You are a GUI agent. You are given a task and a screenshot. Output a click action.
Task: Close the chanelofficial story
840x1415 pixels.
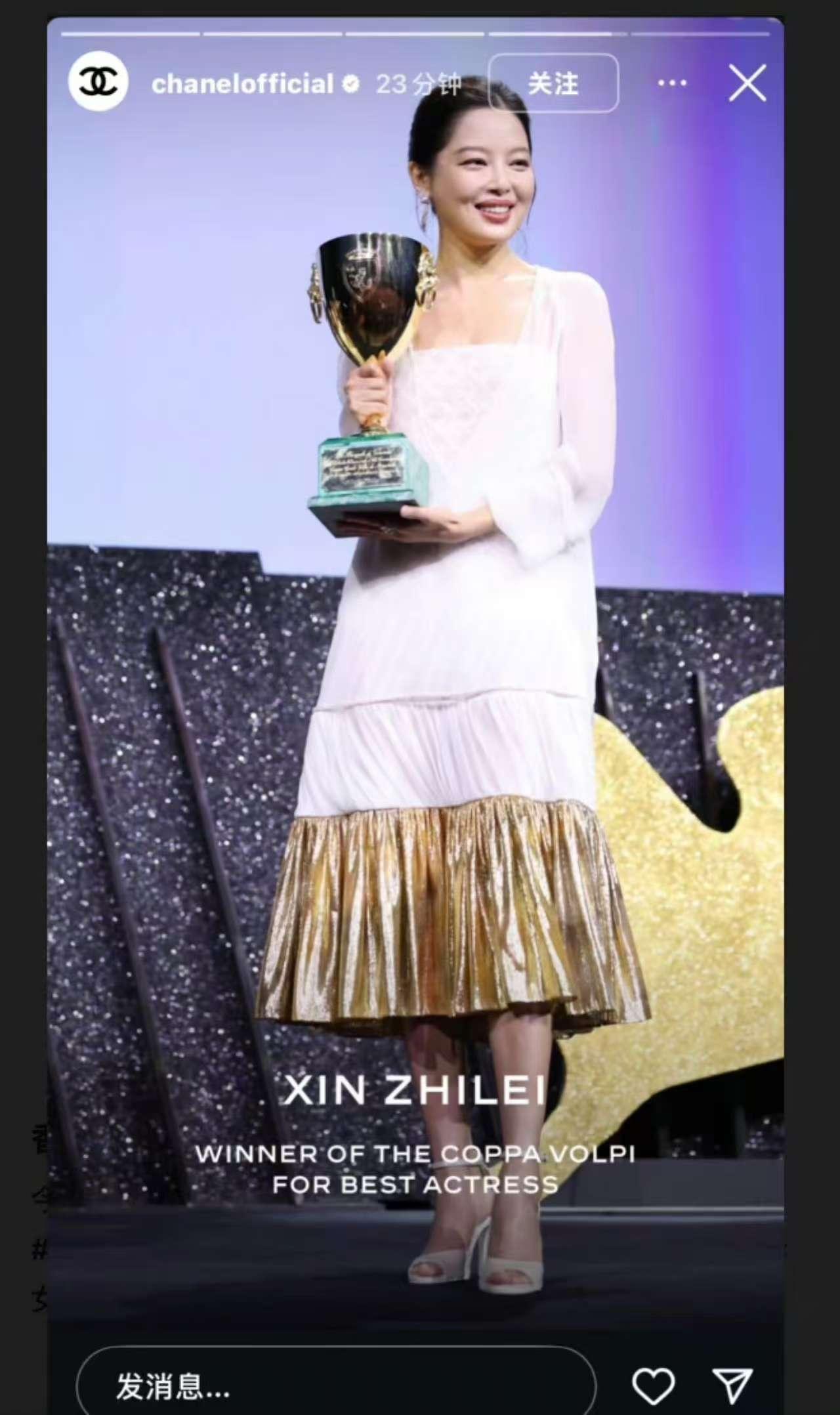(x=747, y=83)
